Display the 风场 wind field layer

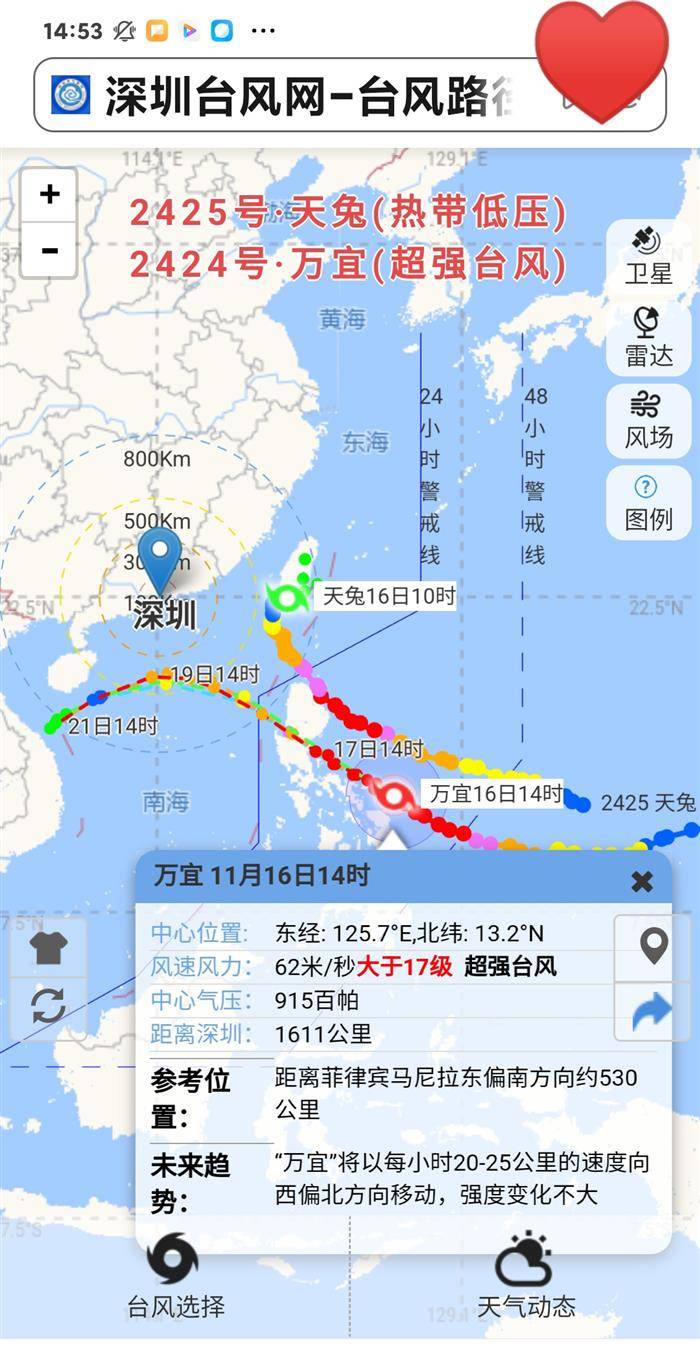[648, 420]
